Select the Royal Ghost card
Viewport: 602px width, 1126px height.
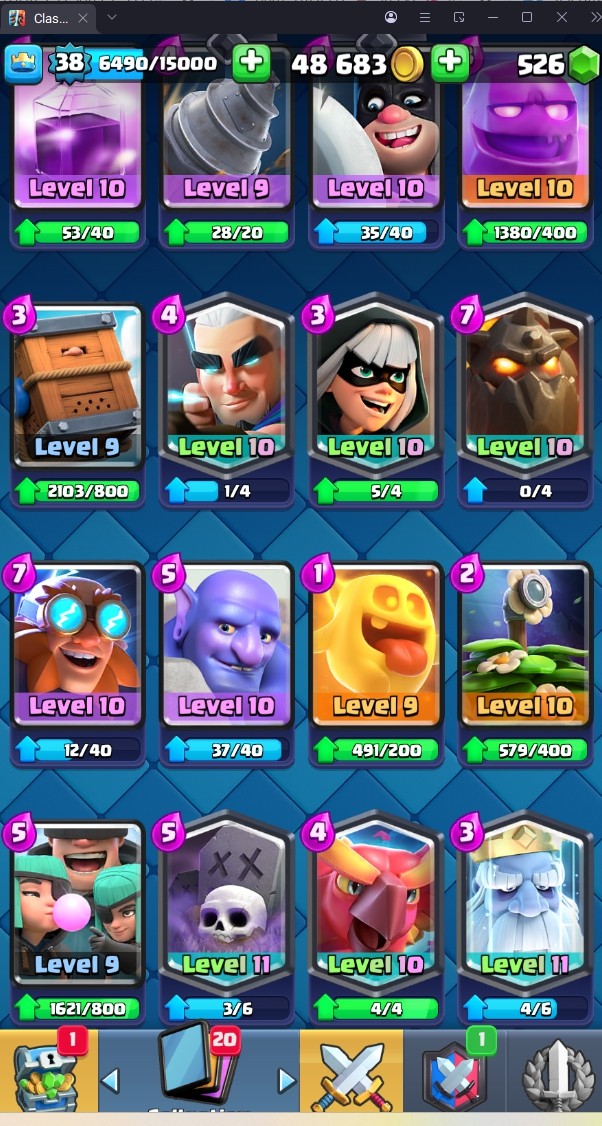tap(523, 903)
